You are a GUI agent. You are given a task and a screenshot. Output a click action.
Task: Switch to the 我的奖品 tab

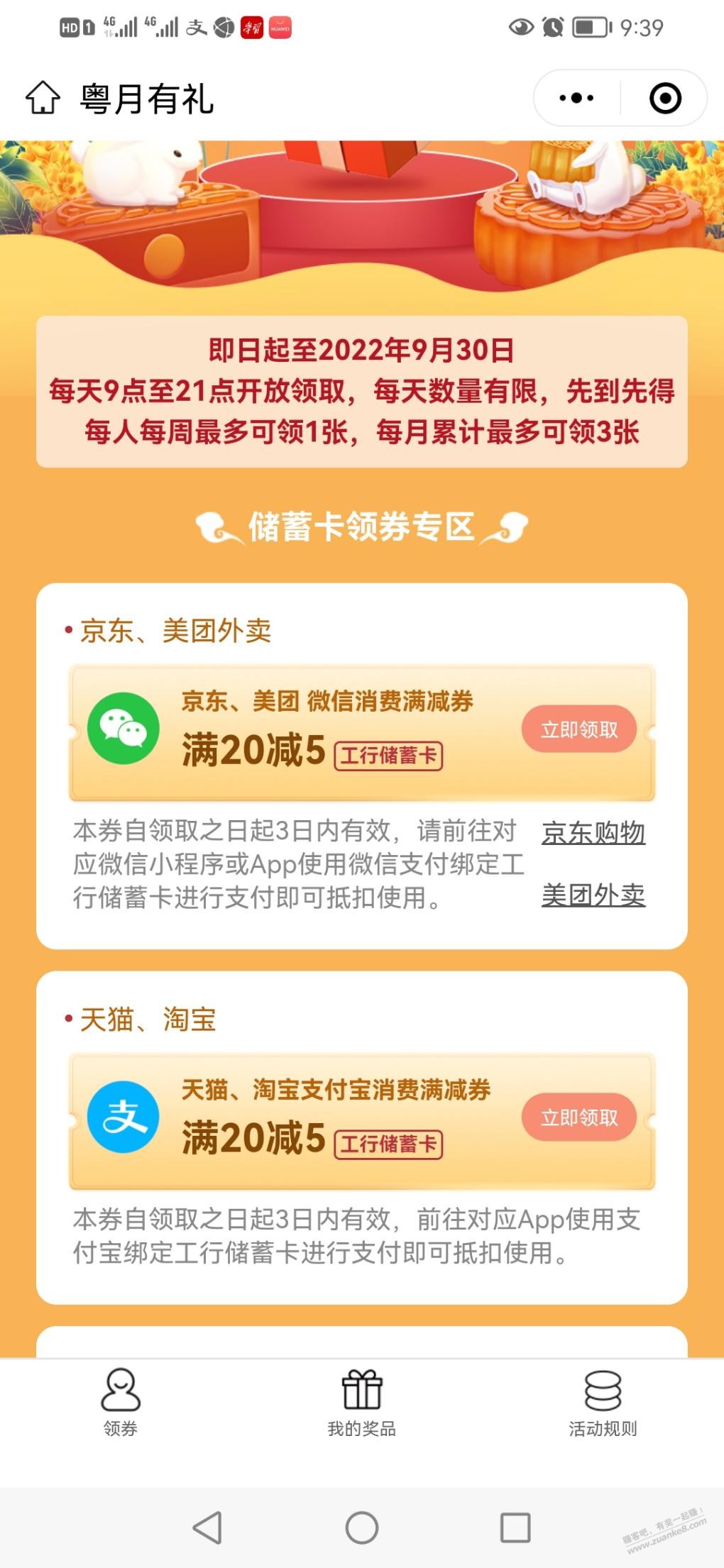(362, 1403)
